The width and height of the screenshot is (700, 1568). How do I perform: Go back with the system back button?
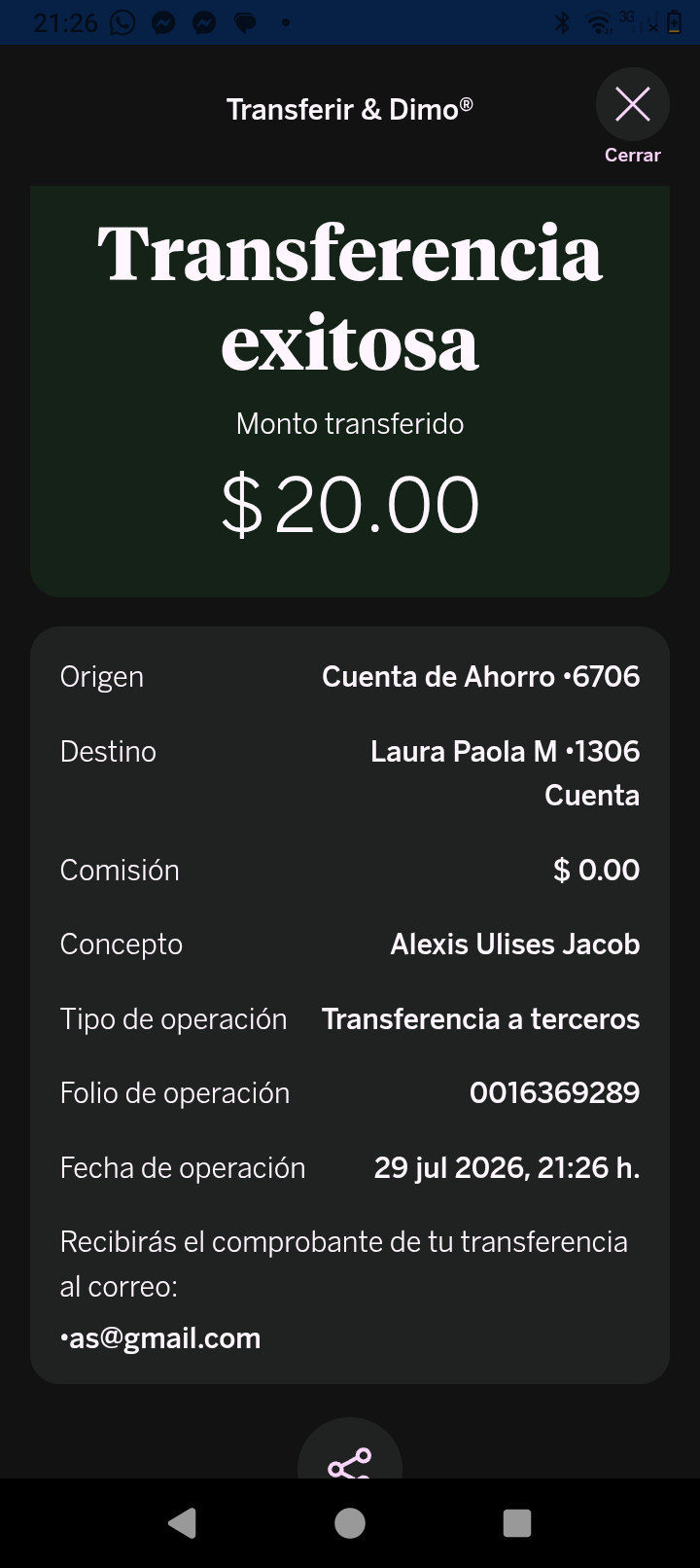[183, 1523]
